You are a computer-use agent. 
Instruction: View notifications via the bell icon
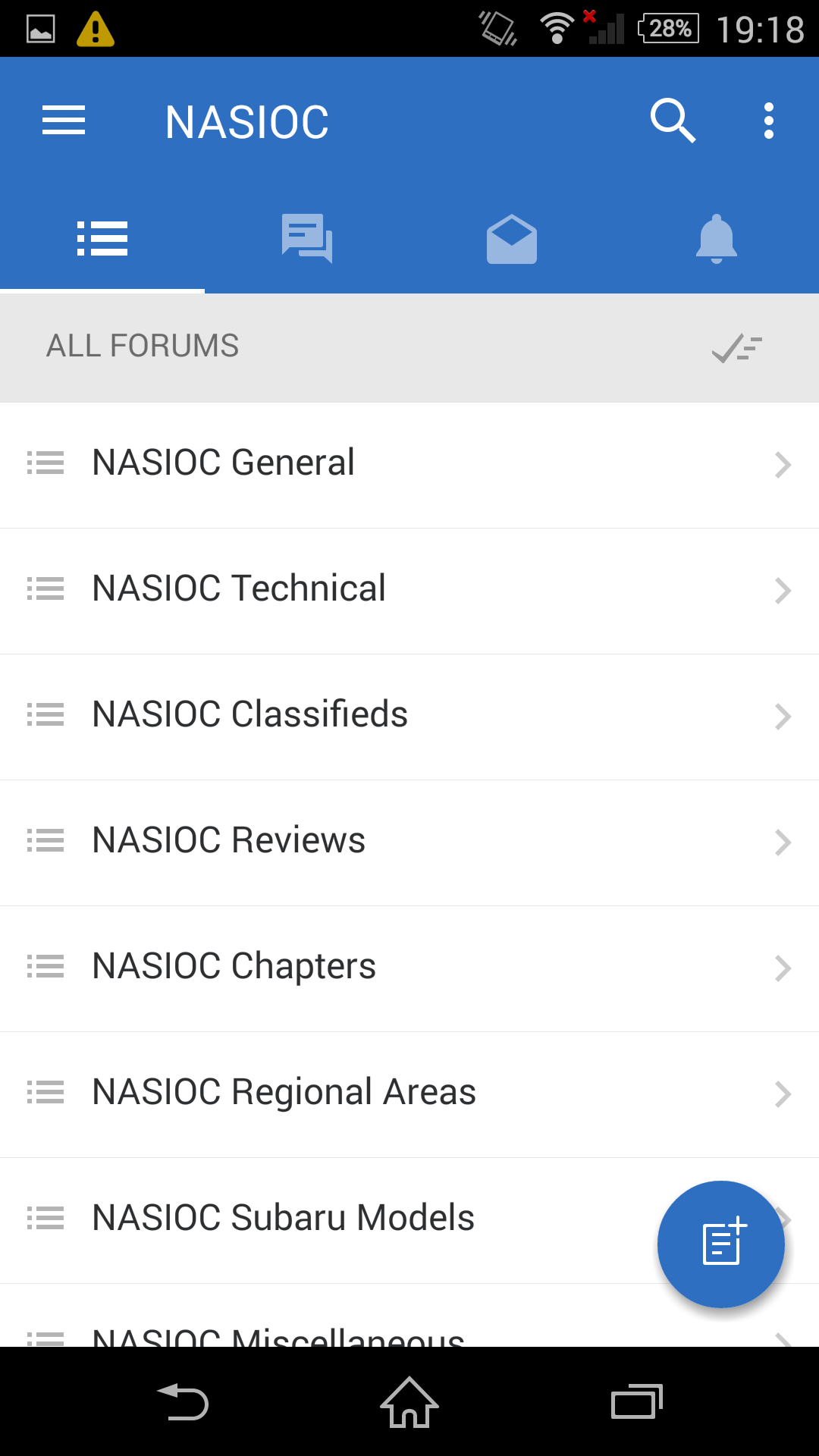(717, 239)
